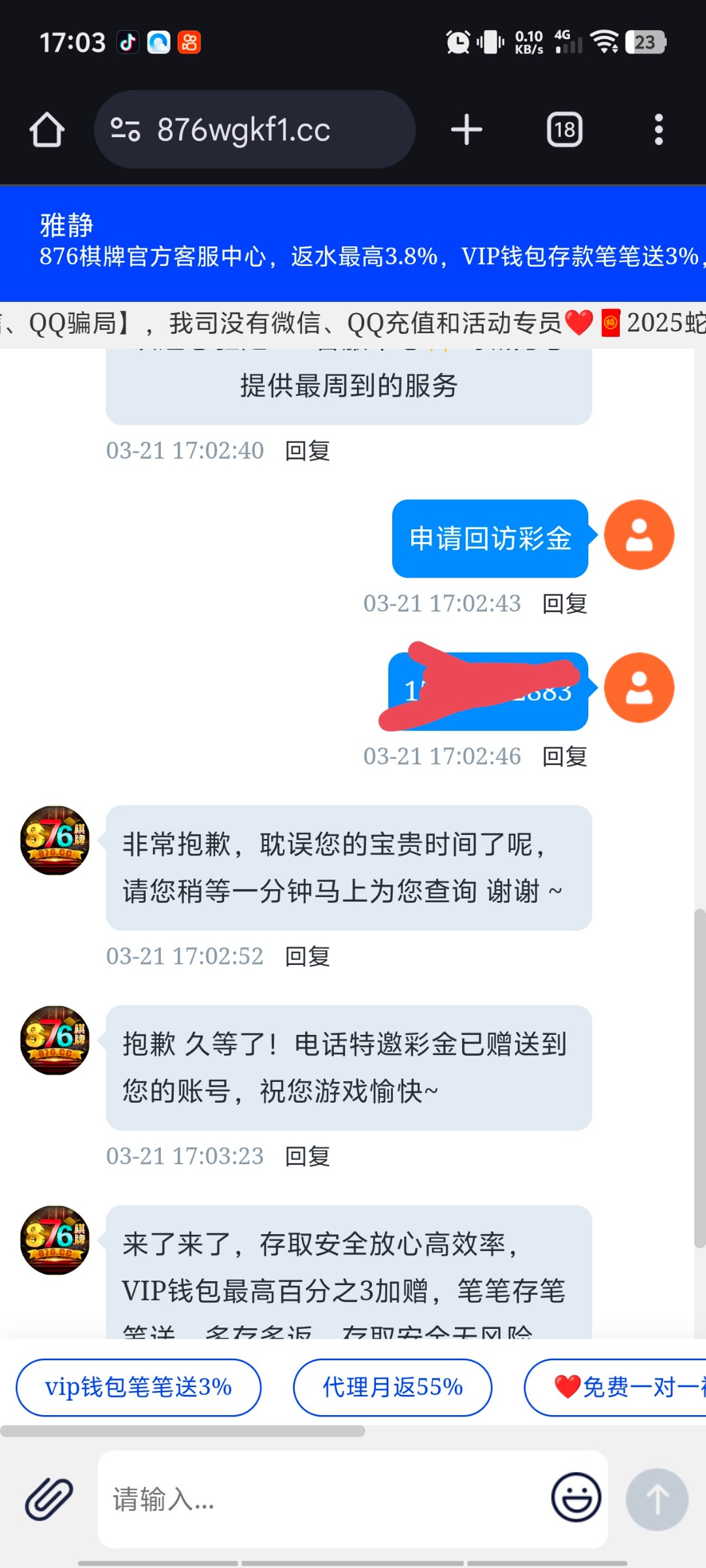Go to the browser home page
706x1568 pixels.
click(47, 129)
